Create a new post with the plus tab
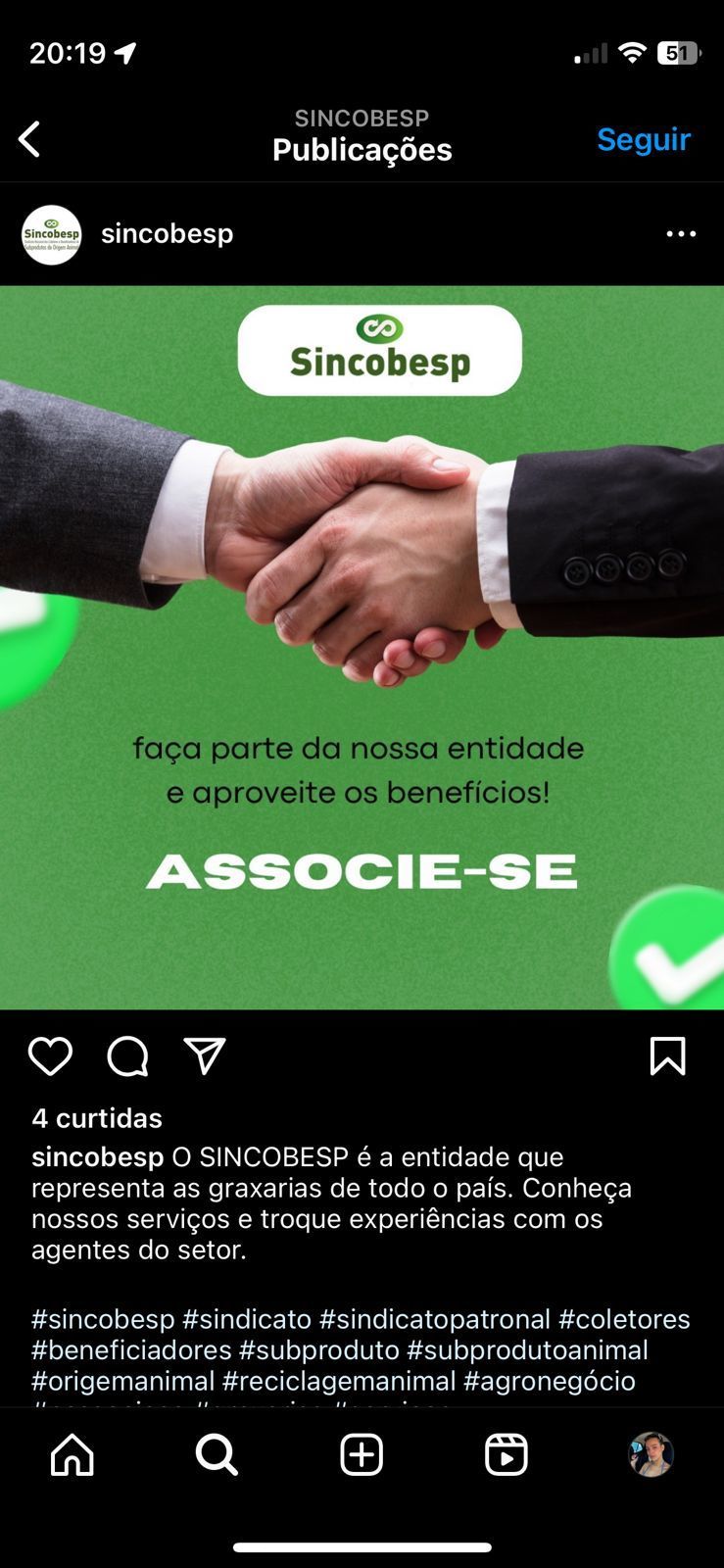 click(x=362, y=1455)
